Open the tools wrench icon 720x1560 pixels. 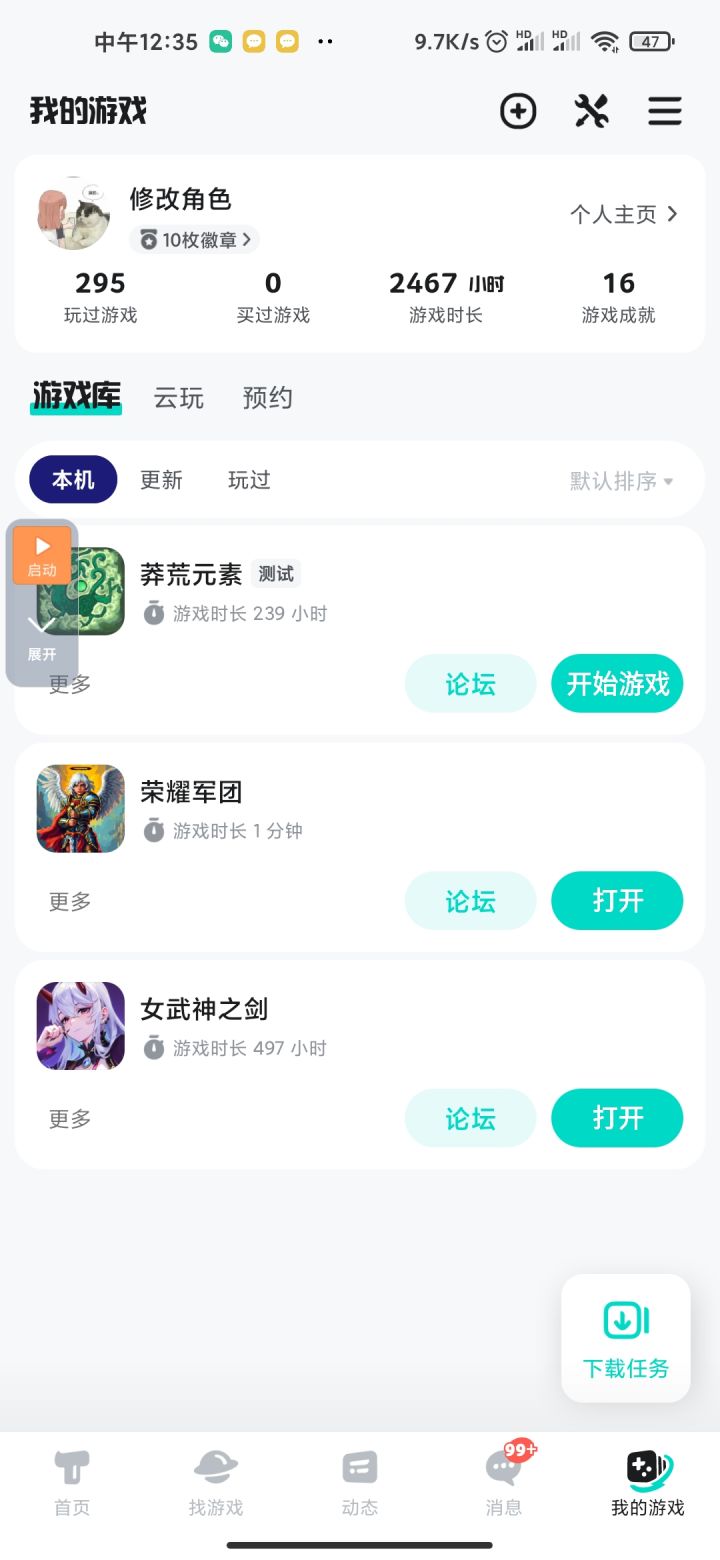point(591,111)
